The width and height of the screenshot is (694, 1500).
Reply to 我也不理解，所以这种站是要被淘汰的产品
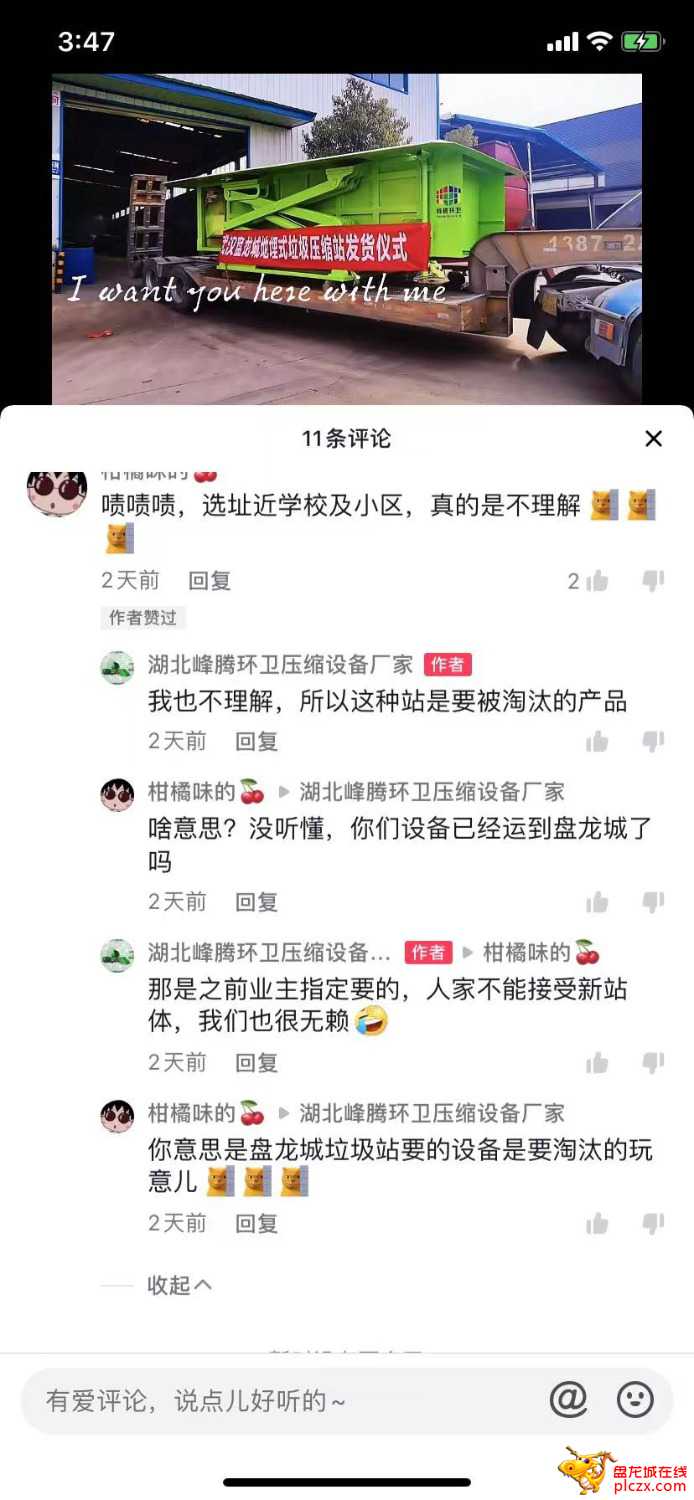tap(256, 741)
